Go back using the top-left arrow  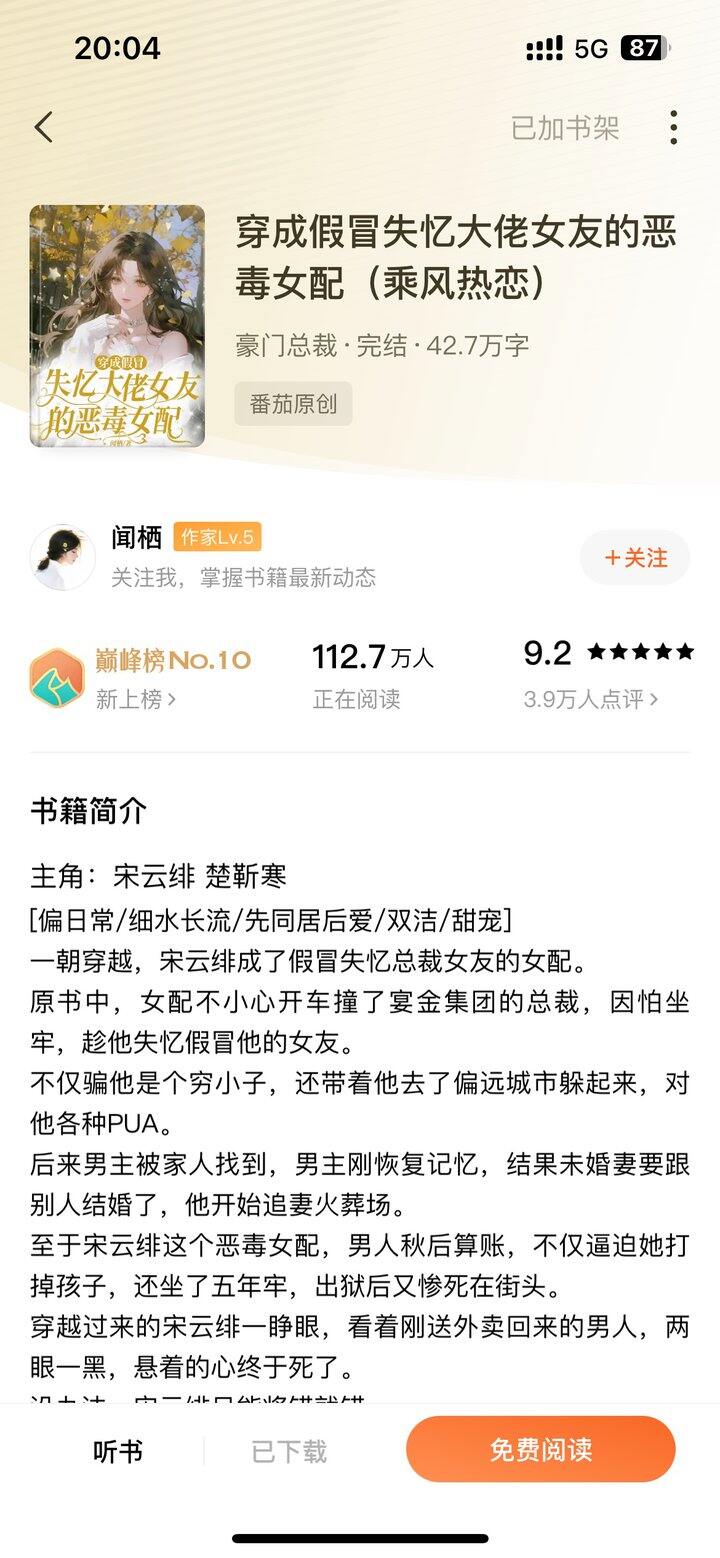pyautogui.click(x=44, y=128)
